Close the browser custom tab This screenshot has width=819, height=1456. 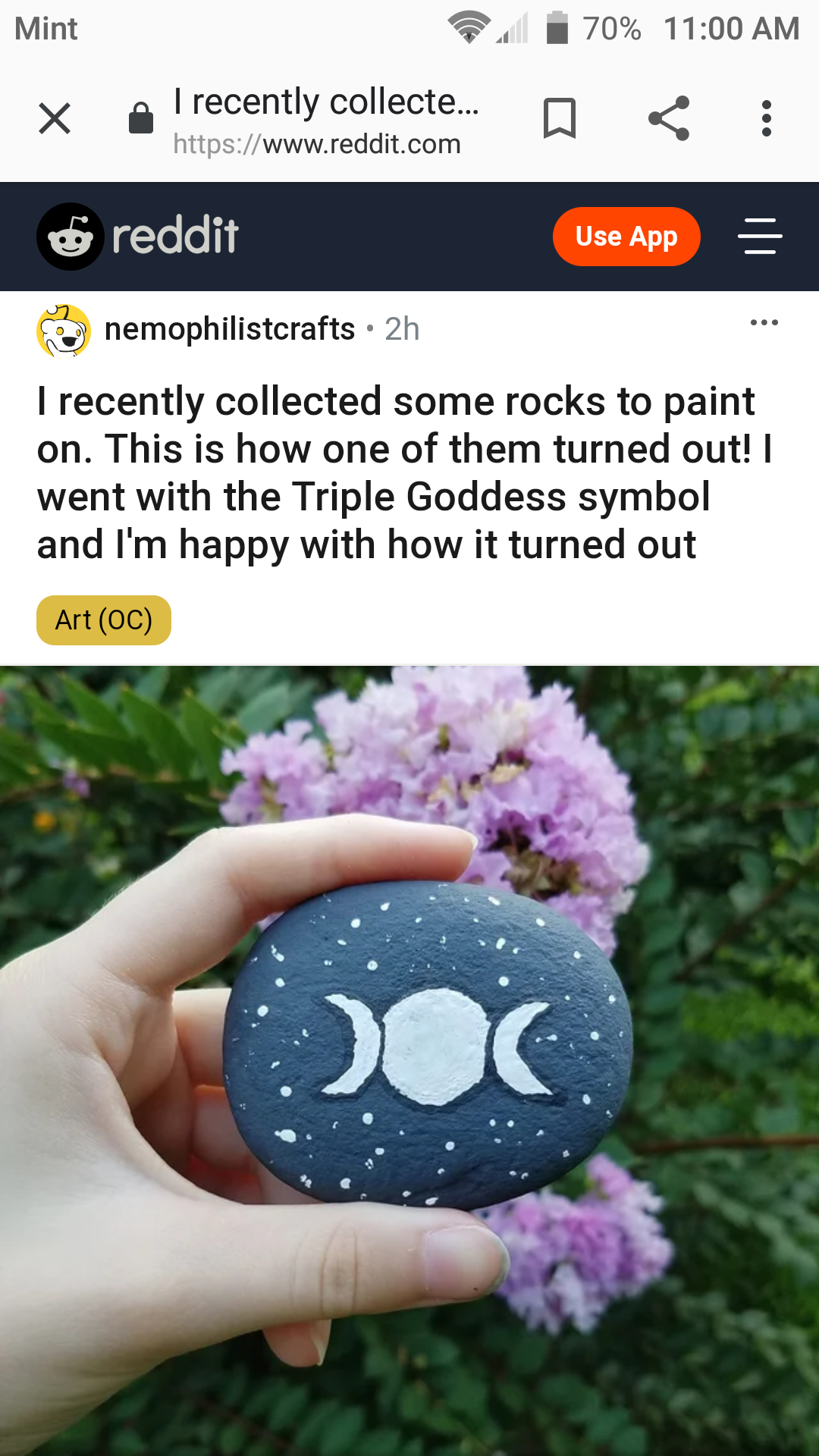(55, 118)
